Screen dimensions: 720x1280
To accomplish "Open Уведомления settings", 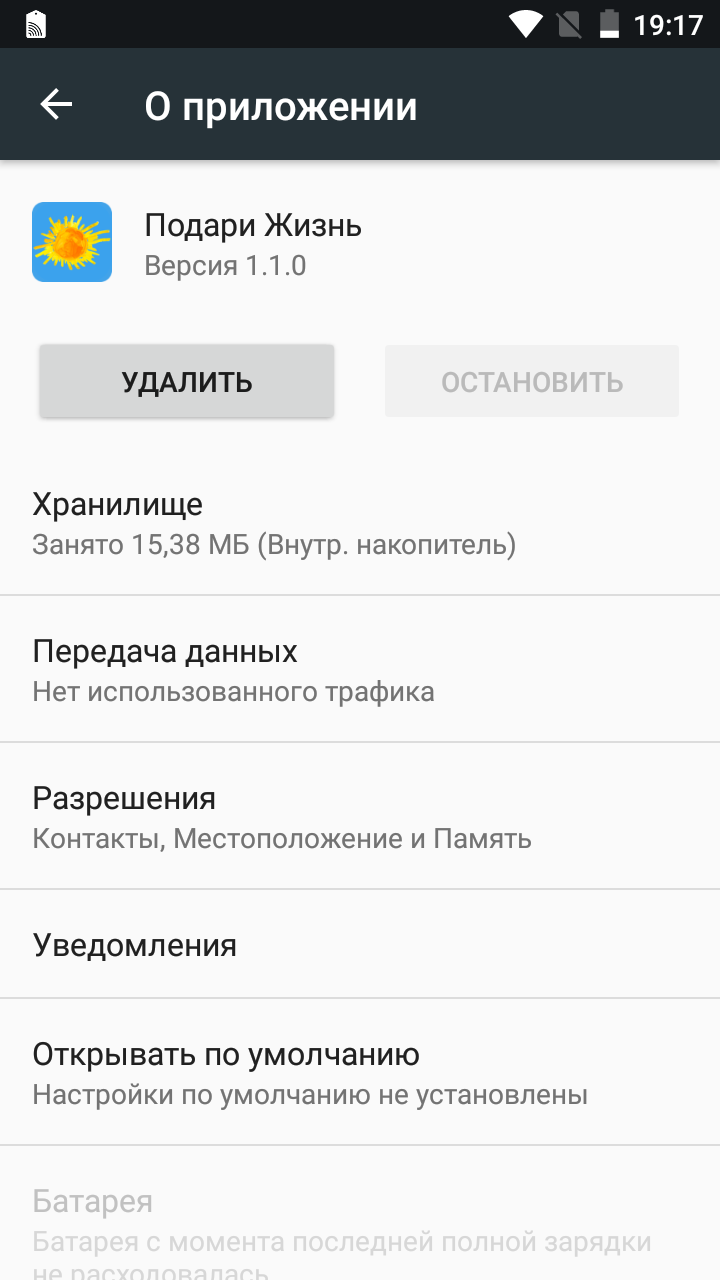I will [360, 945].
